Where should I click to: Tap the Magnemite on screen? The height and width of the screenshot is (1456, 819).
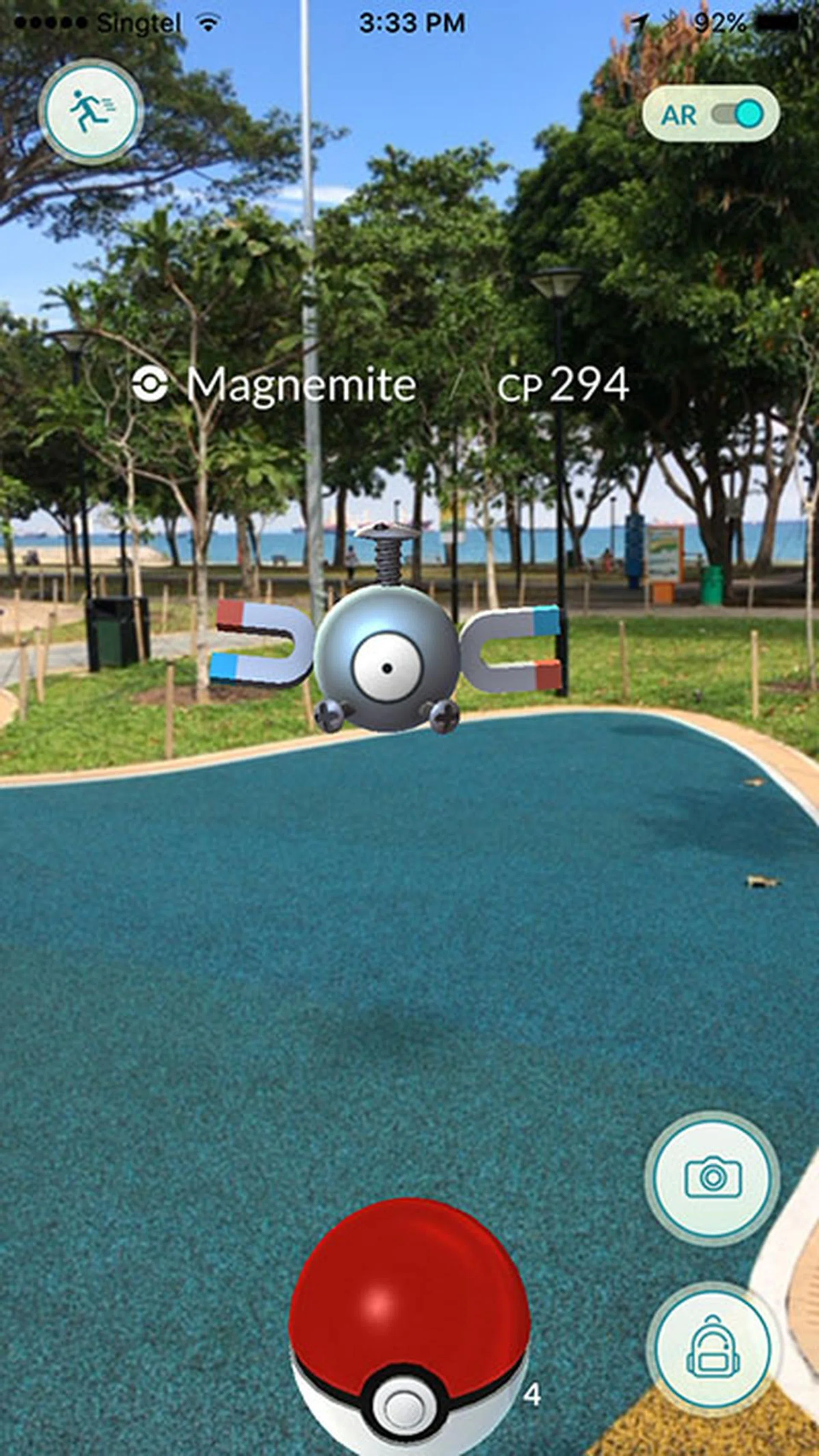click(386, 659)
